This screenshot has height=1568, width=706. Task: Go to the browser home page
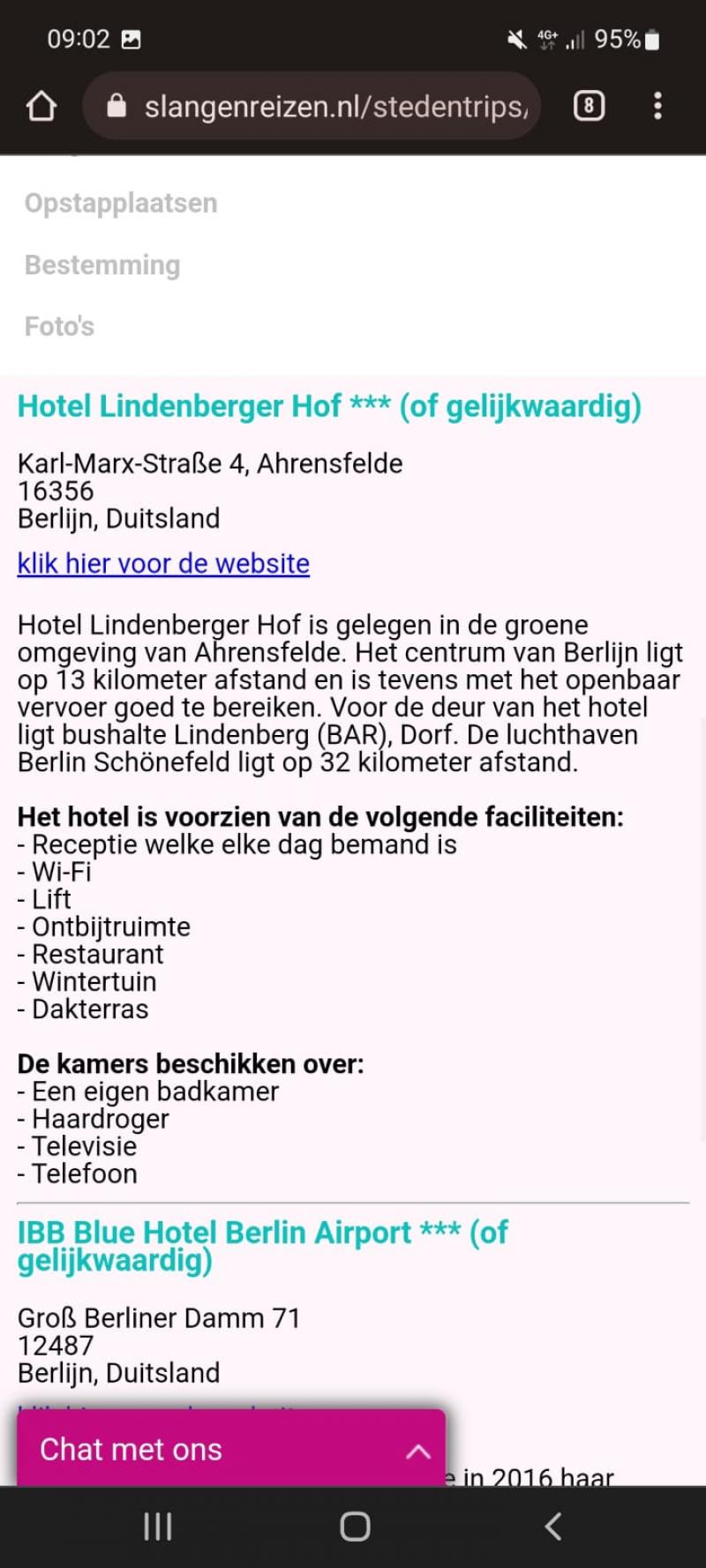pyautogui.click(x=41, y=106)
